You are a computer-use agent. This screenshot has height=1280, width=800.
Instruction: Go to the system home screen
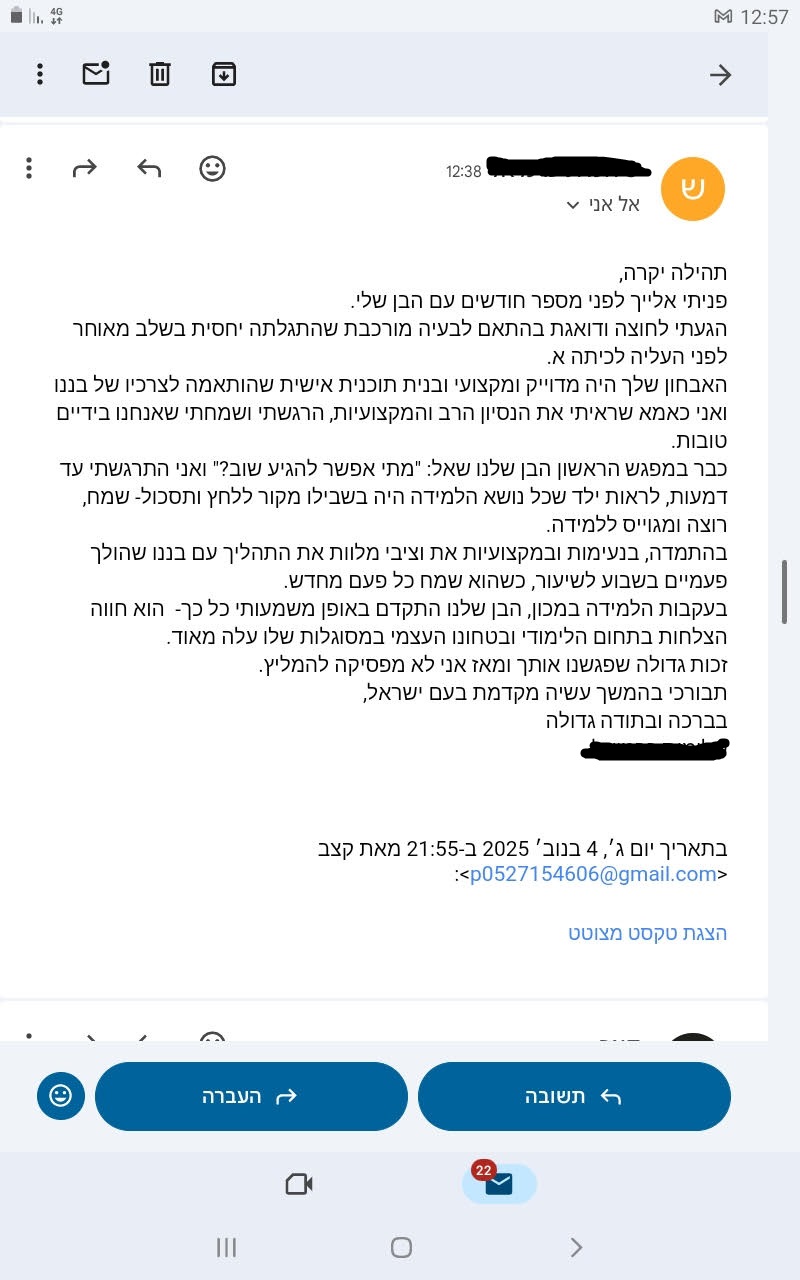(x=401, y=1247)
